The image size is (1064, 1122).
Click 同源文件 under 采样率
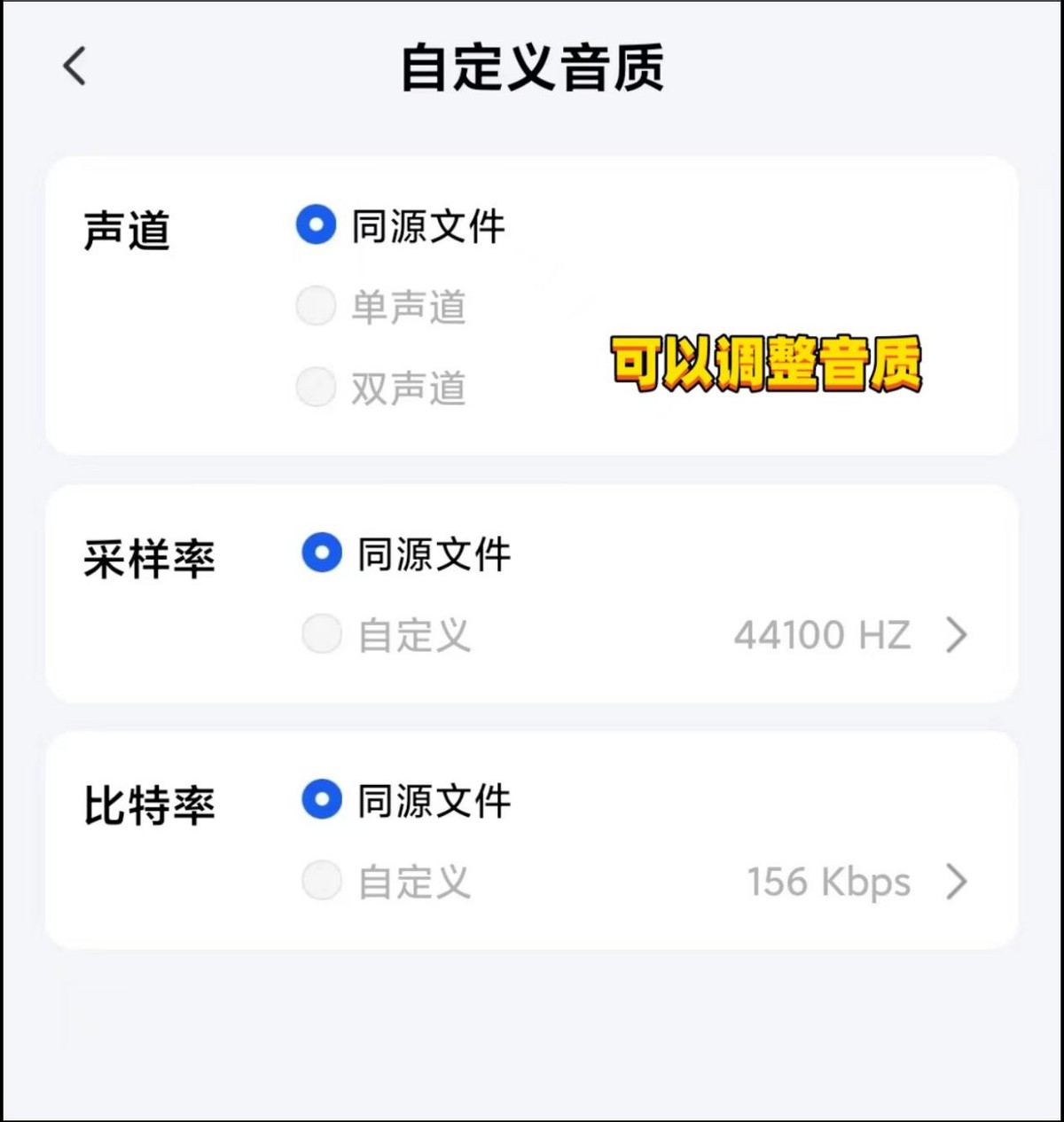432,553
